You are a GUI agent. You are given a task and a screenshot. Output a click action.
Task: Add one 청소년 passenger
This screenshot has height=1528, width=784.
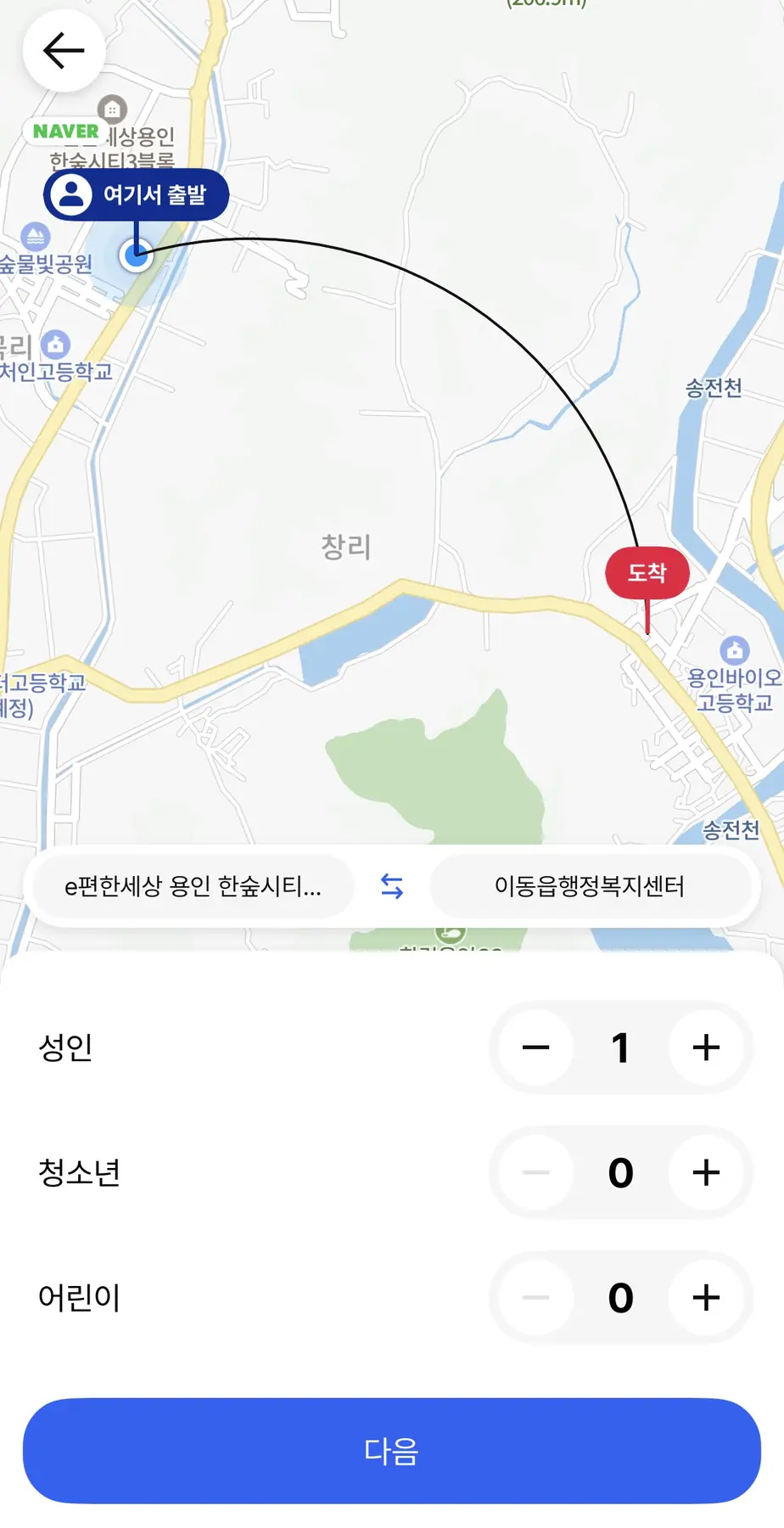706,1173
